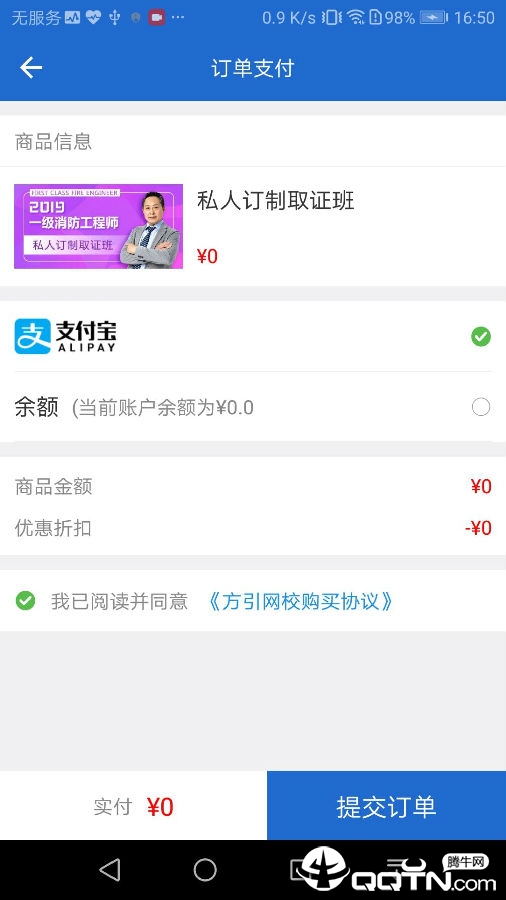Viewport: 506px width, 900px height.
Task: Open the 私人订制取证班 course card
Action: pyautogui.click(x=253, y=226)
